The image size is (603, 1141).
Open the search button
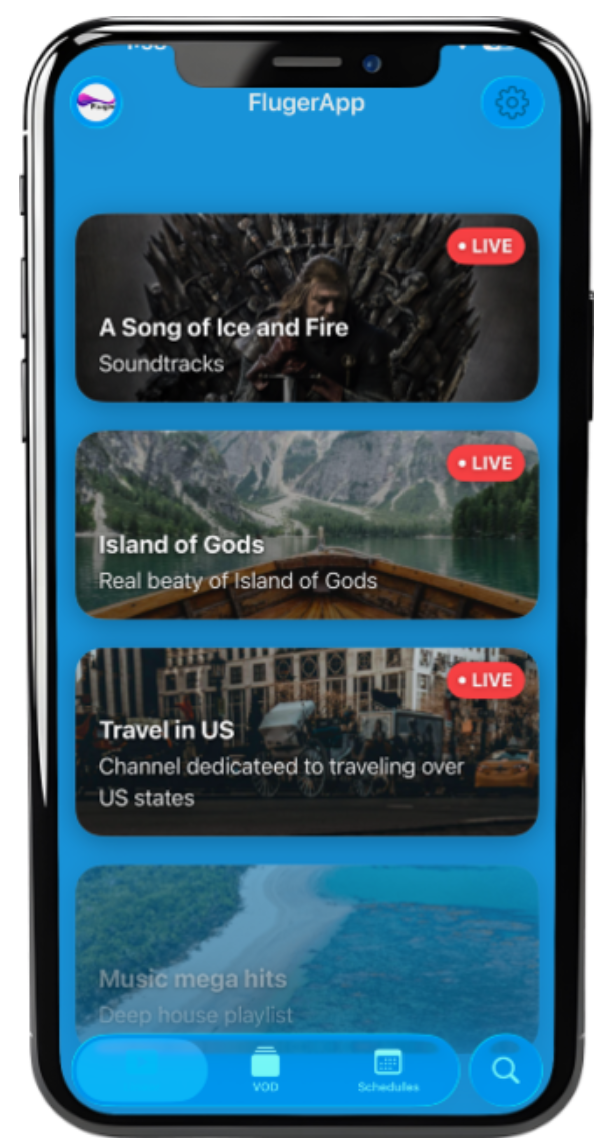coord(505,1070)
